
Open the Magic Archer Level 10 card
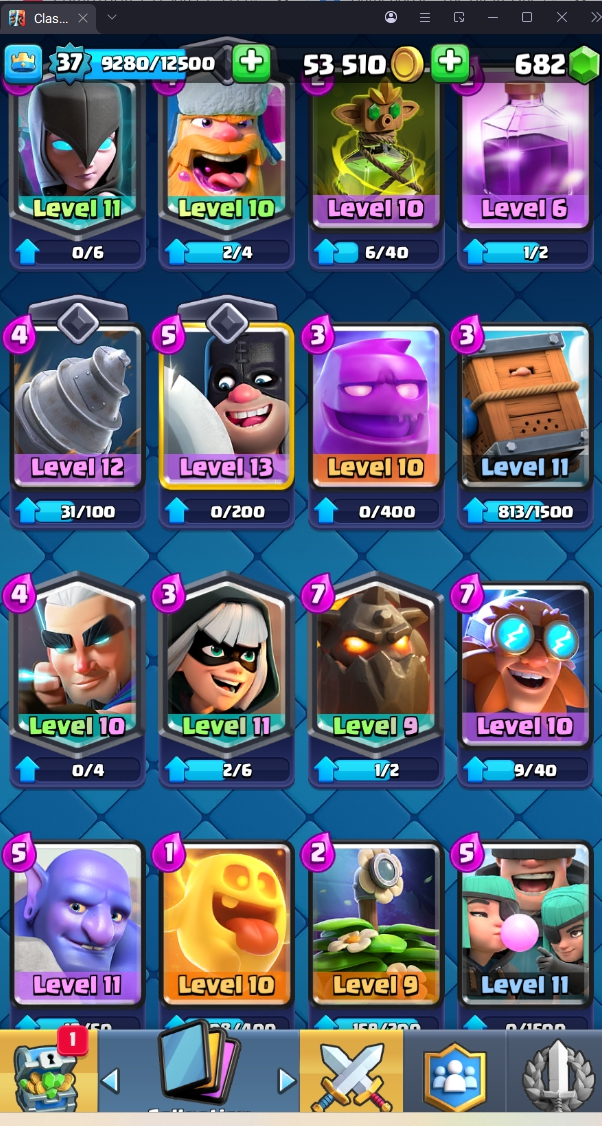tap(77, 665)
